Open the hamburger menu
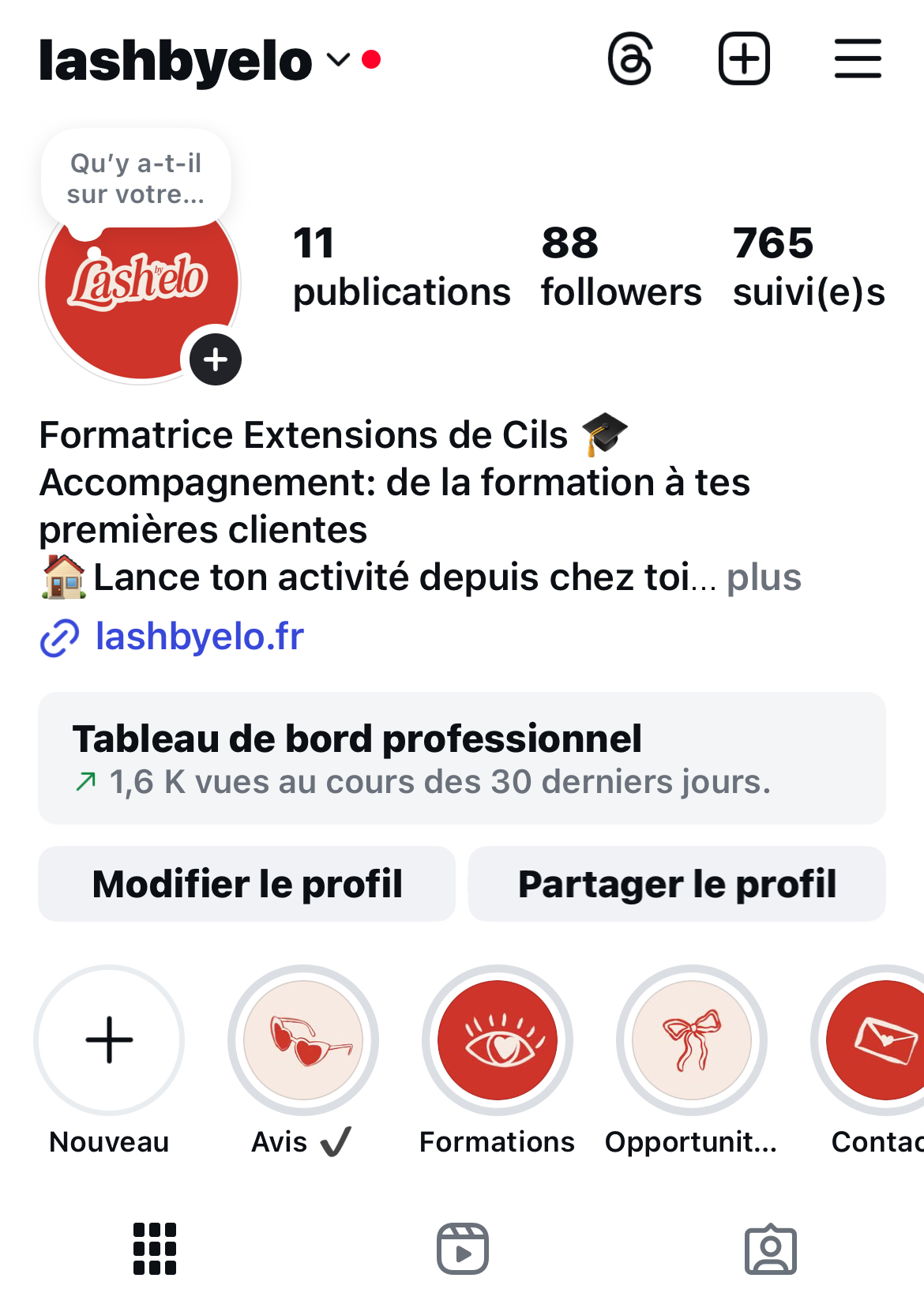Screen dimensions: 924x1293 tap(858, 58)
